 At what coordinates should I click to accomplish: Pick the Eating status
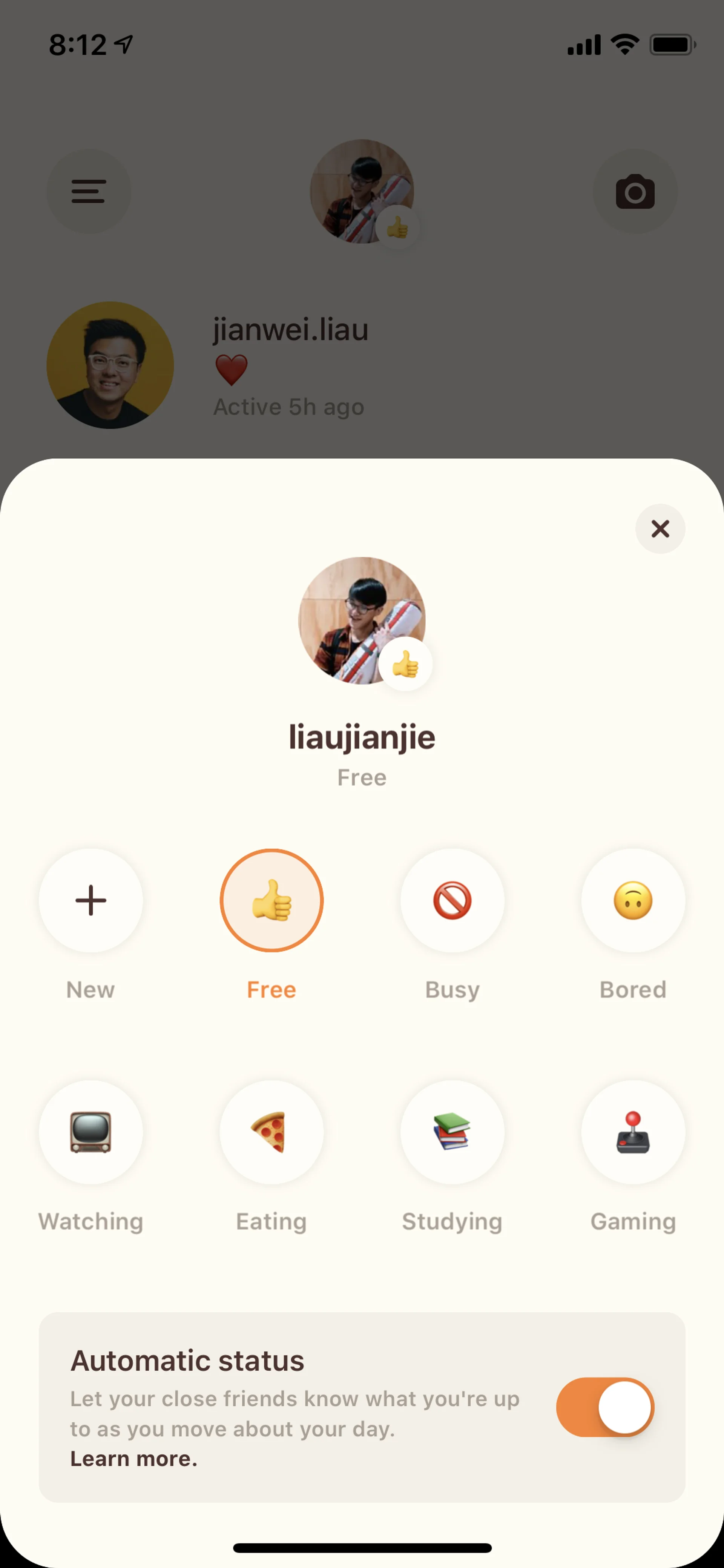coord(271,1132)
